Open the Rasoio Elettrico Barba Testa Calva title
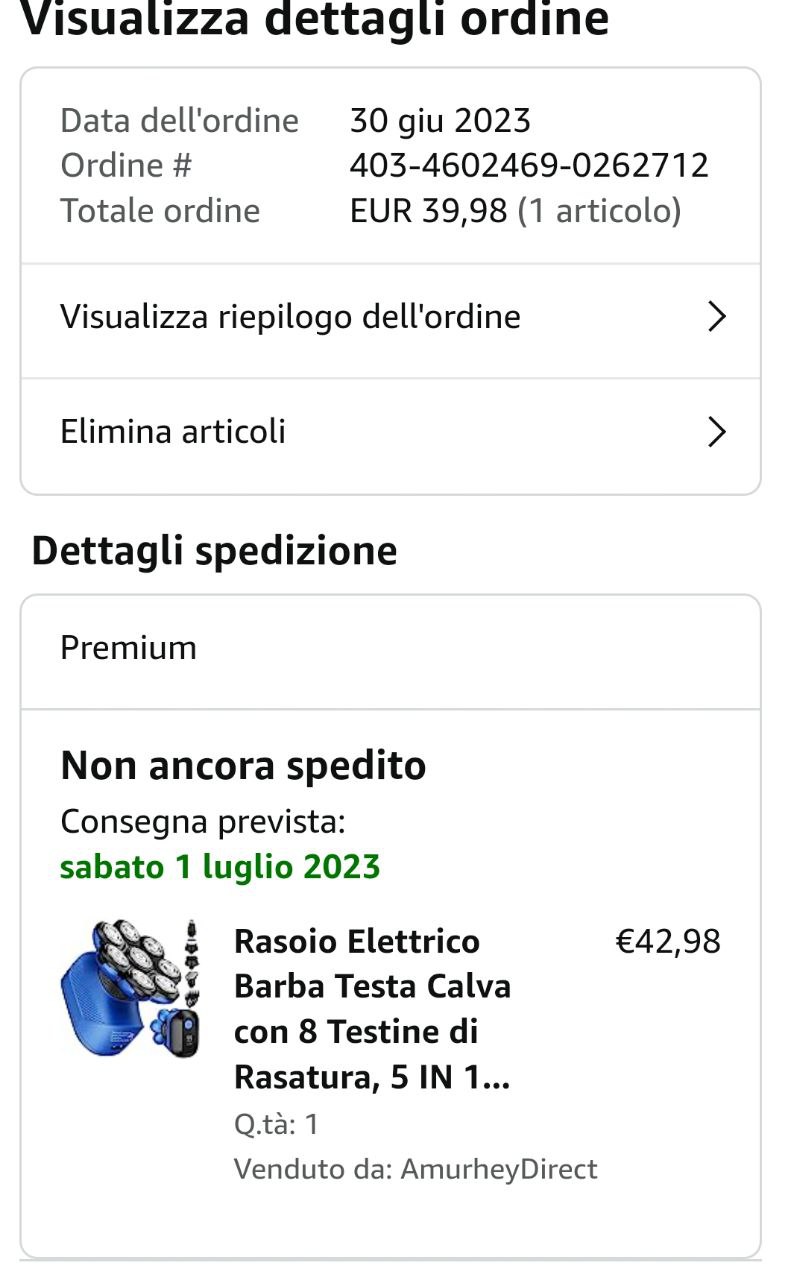Viewport: 793px width, 1280px height. tap(372, 1009)
